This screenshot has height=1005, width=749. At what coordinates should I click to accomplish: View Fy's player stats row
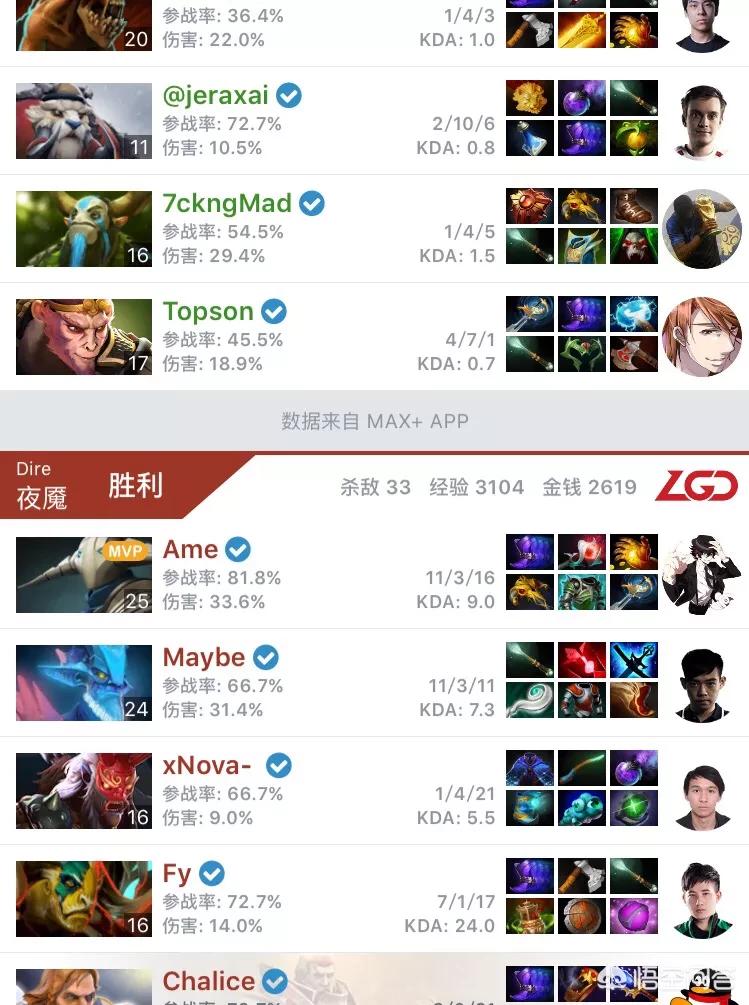[374, 899]
